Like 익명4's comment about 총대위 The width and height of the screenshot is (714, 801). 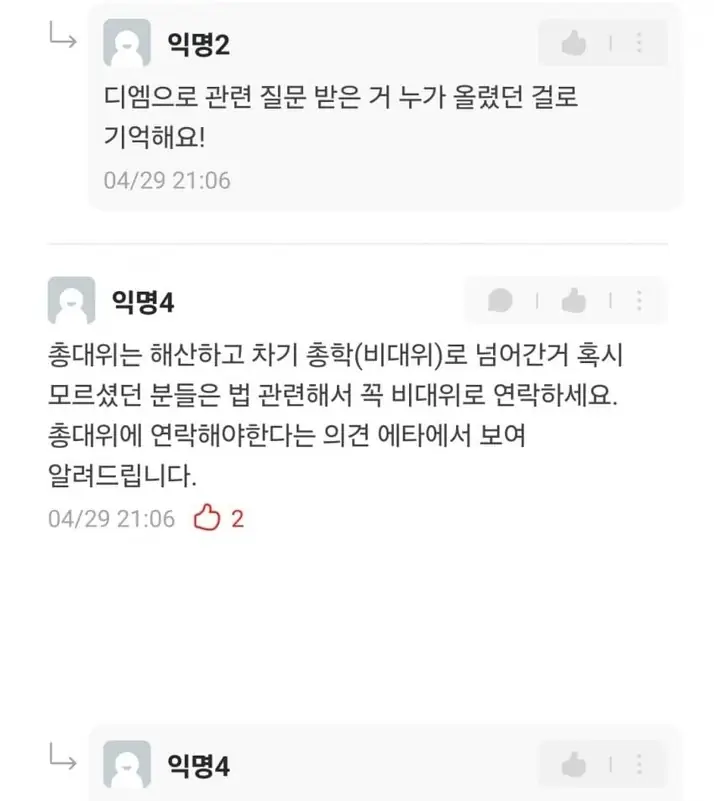573,300
